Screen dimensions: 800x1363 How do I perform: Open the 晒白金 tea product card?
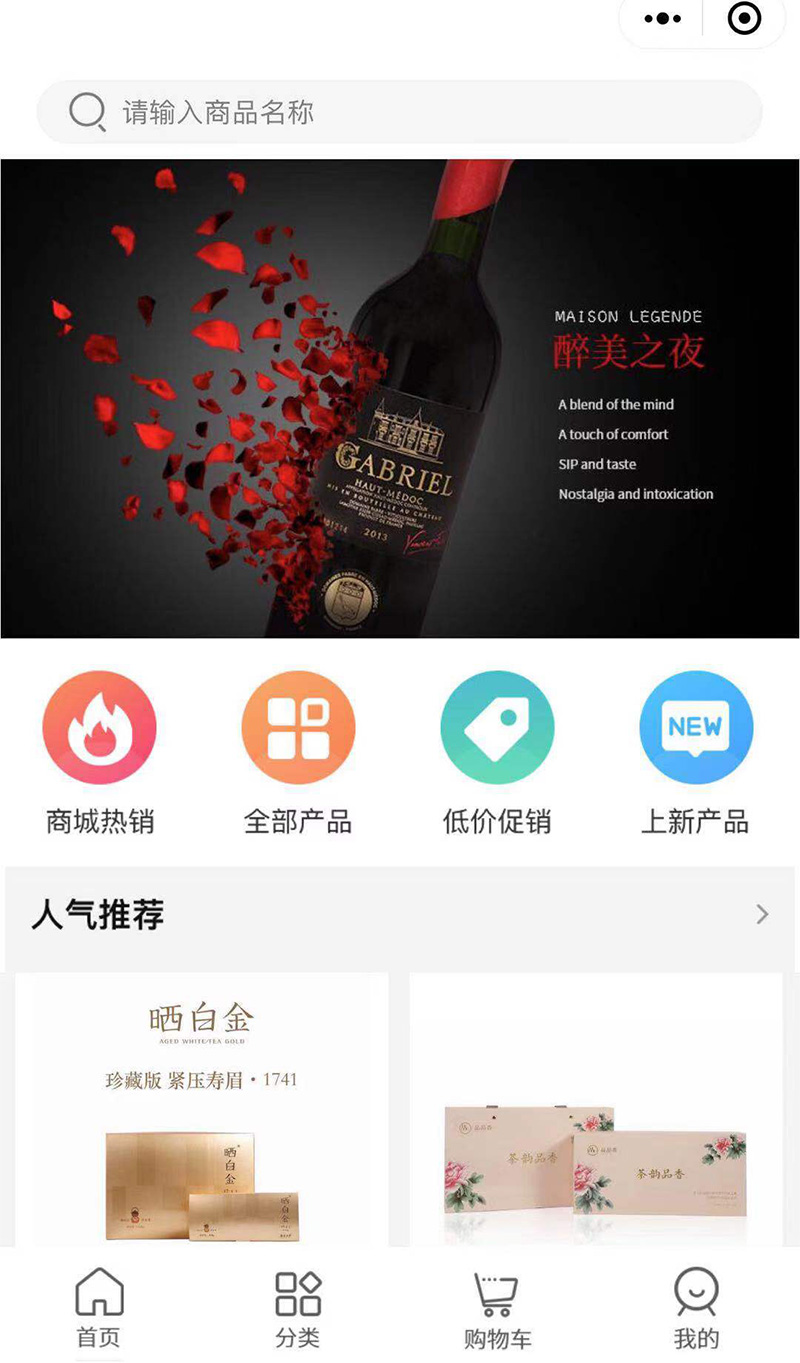pyautogui.click(x=202, y=1108)
